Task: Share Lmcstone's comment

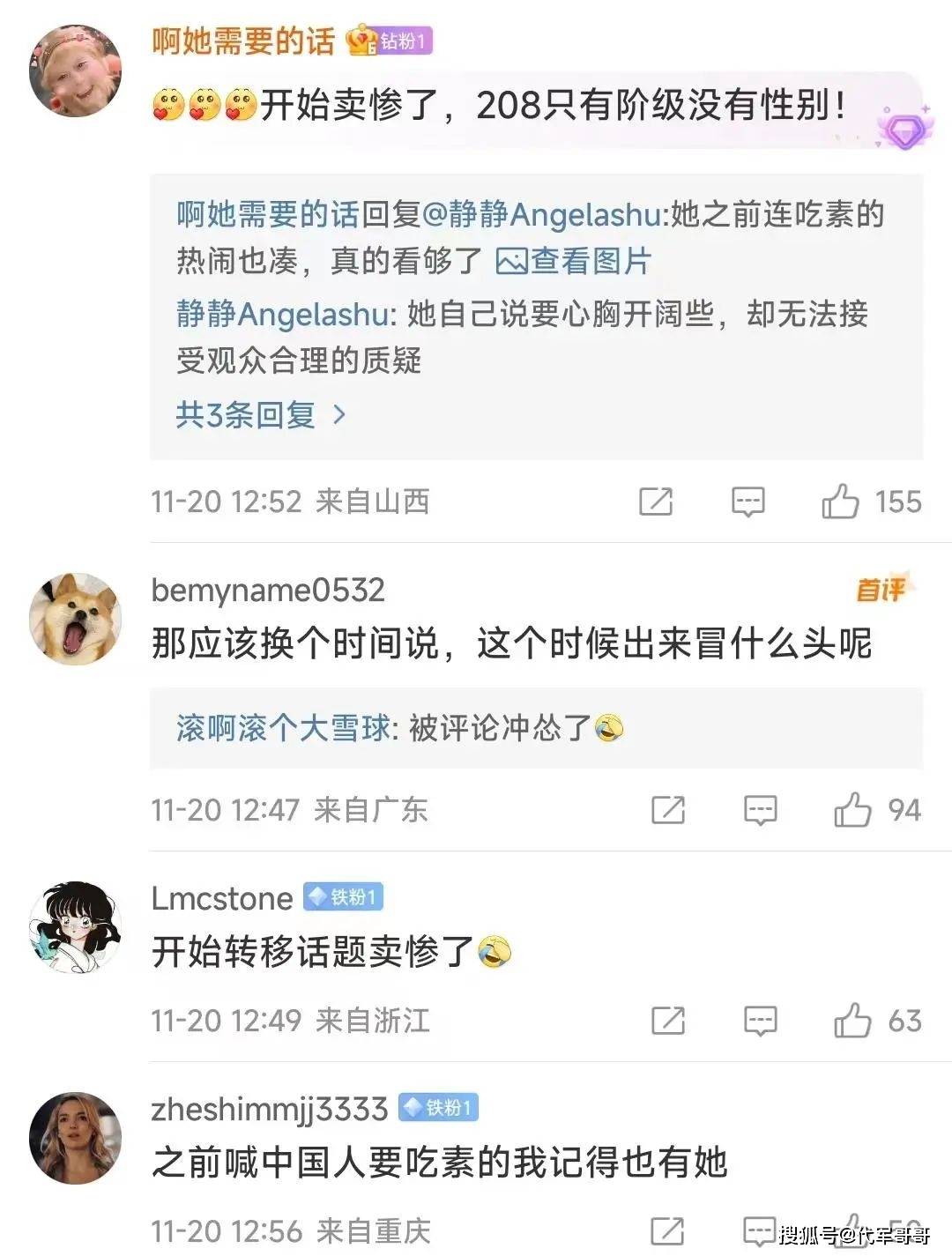Action: tap(667, 1021)
